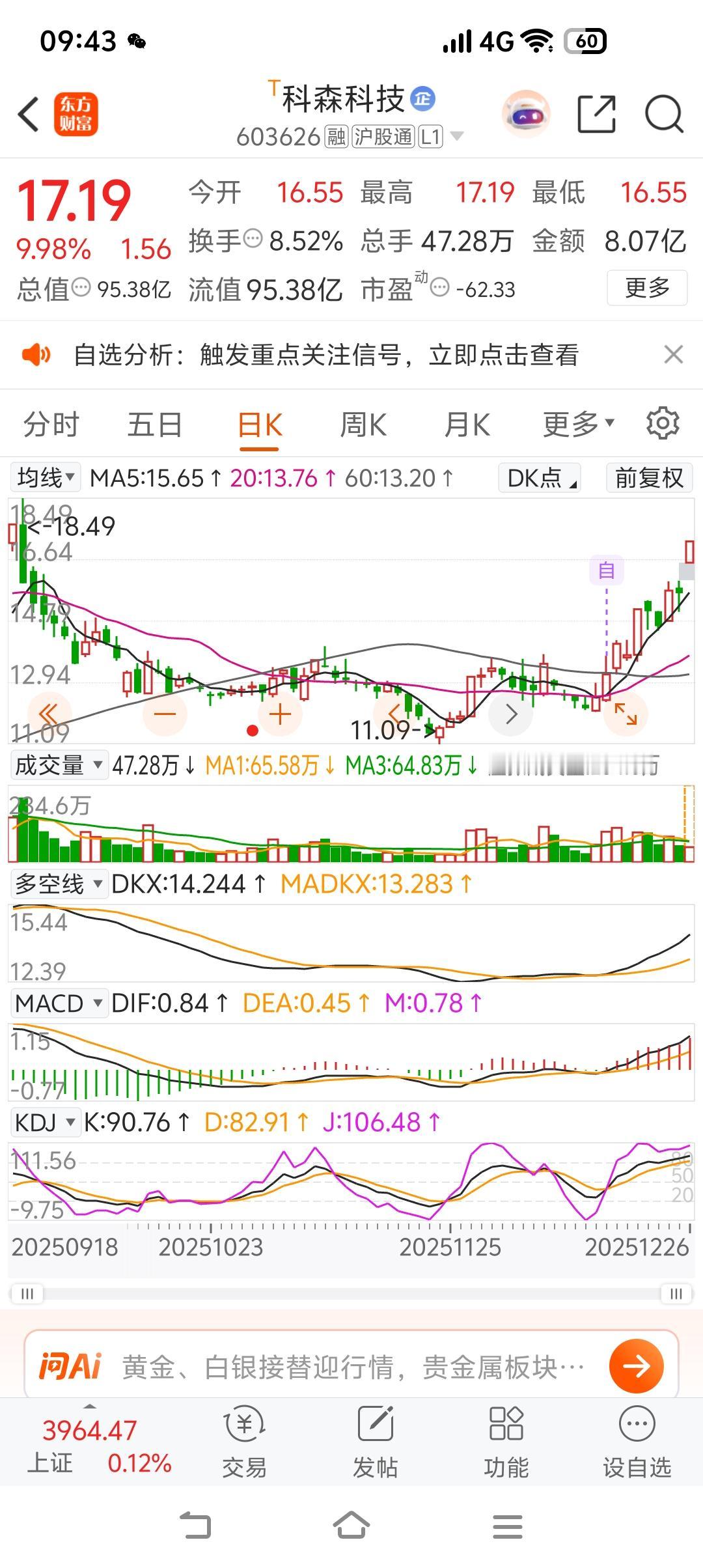The width and height of the screenshot is (703, 1568).
Task: Tap the back arrow at top left
Action: pyautogui.click(x=27, y=114)
